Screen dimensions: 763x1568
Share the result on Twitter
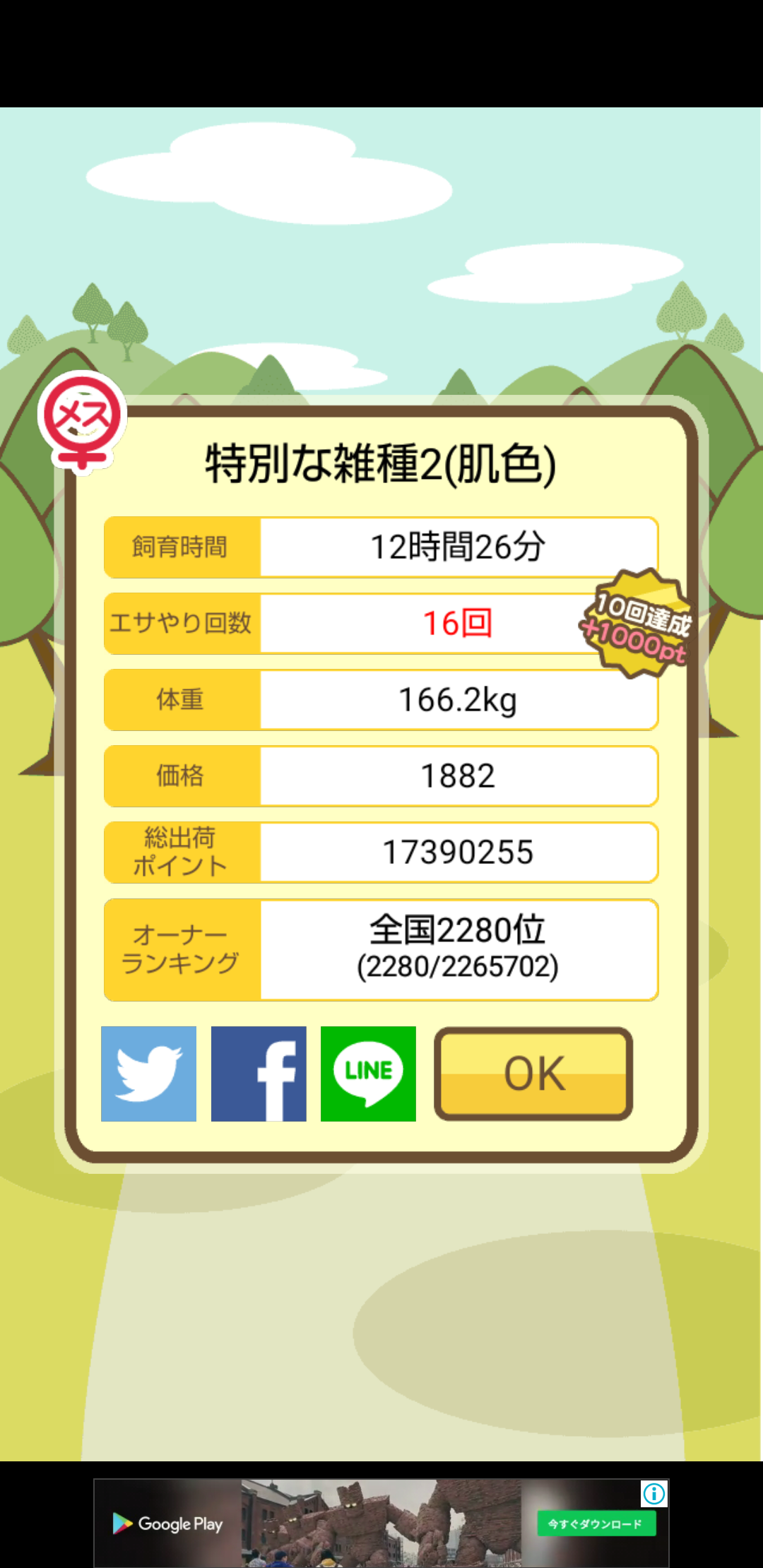pos(148,1074)
